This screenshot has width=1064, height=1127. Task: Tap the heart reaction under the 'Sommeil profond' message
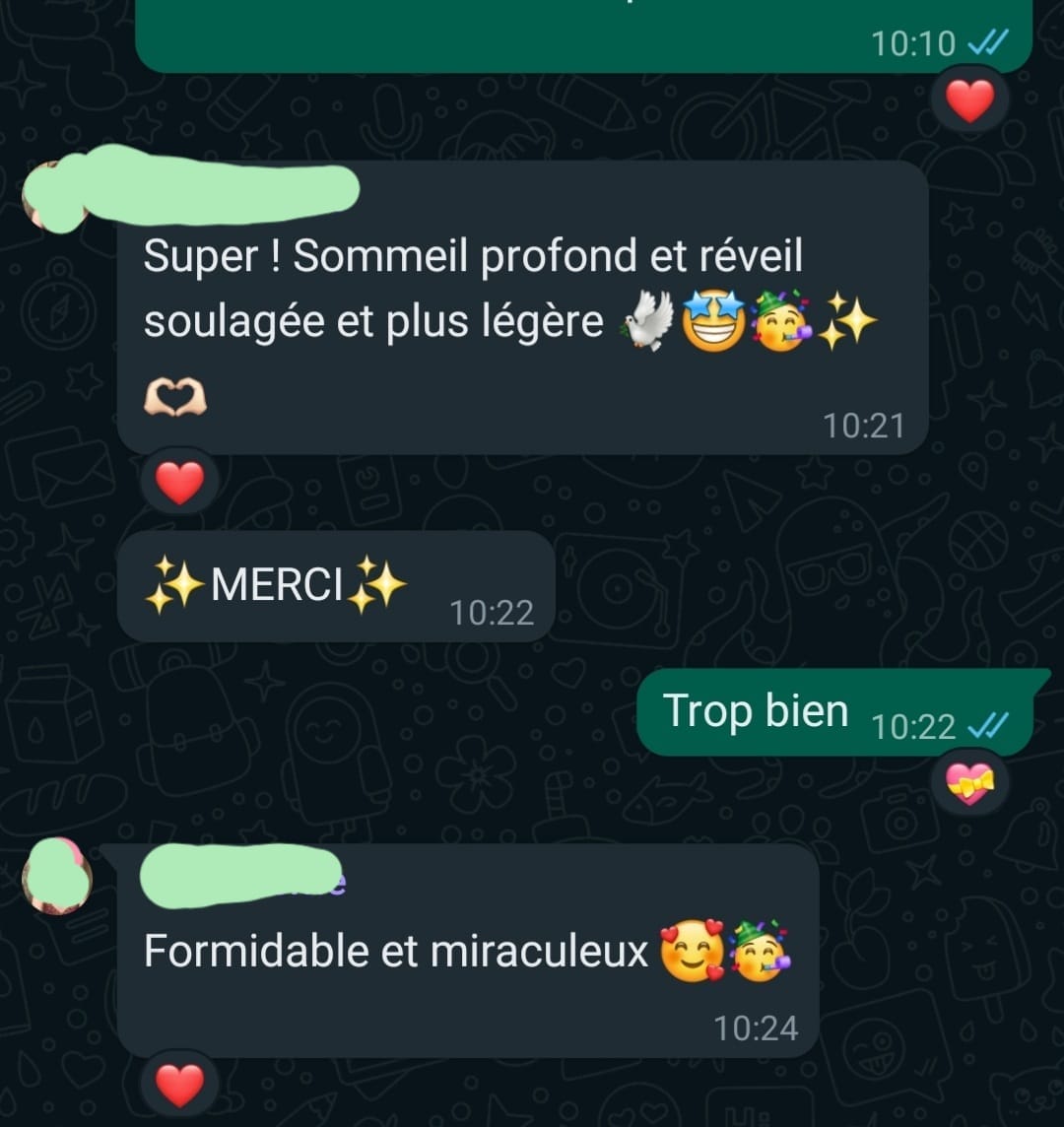tap(180, 483)
